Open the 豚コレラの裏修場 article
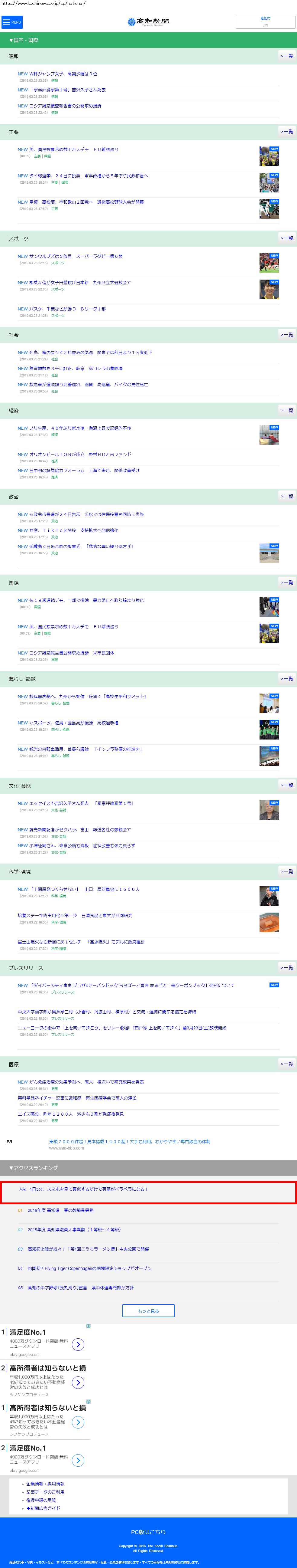 click(70, 368)
